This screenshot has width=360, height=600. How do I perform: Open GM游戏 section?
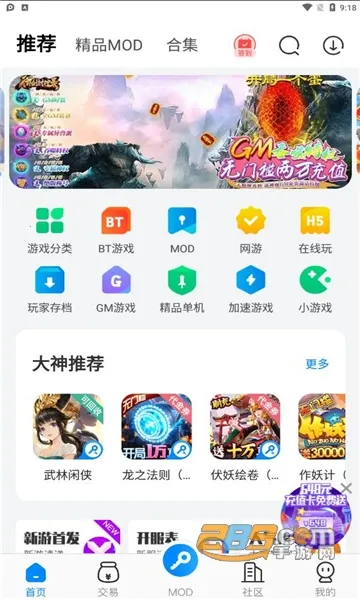click(x=116, y=290)
